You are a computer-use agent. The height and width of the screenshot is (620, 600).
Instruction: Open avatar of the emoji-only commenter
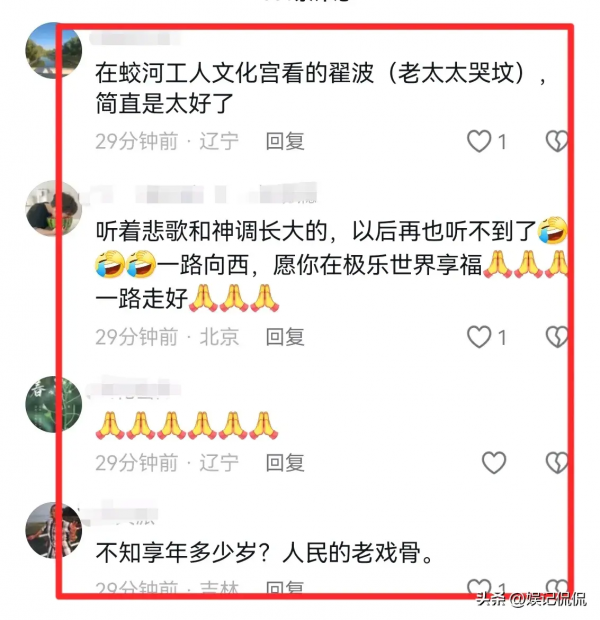(53, 402)
